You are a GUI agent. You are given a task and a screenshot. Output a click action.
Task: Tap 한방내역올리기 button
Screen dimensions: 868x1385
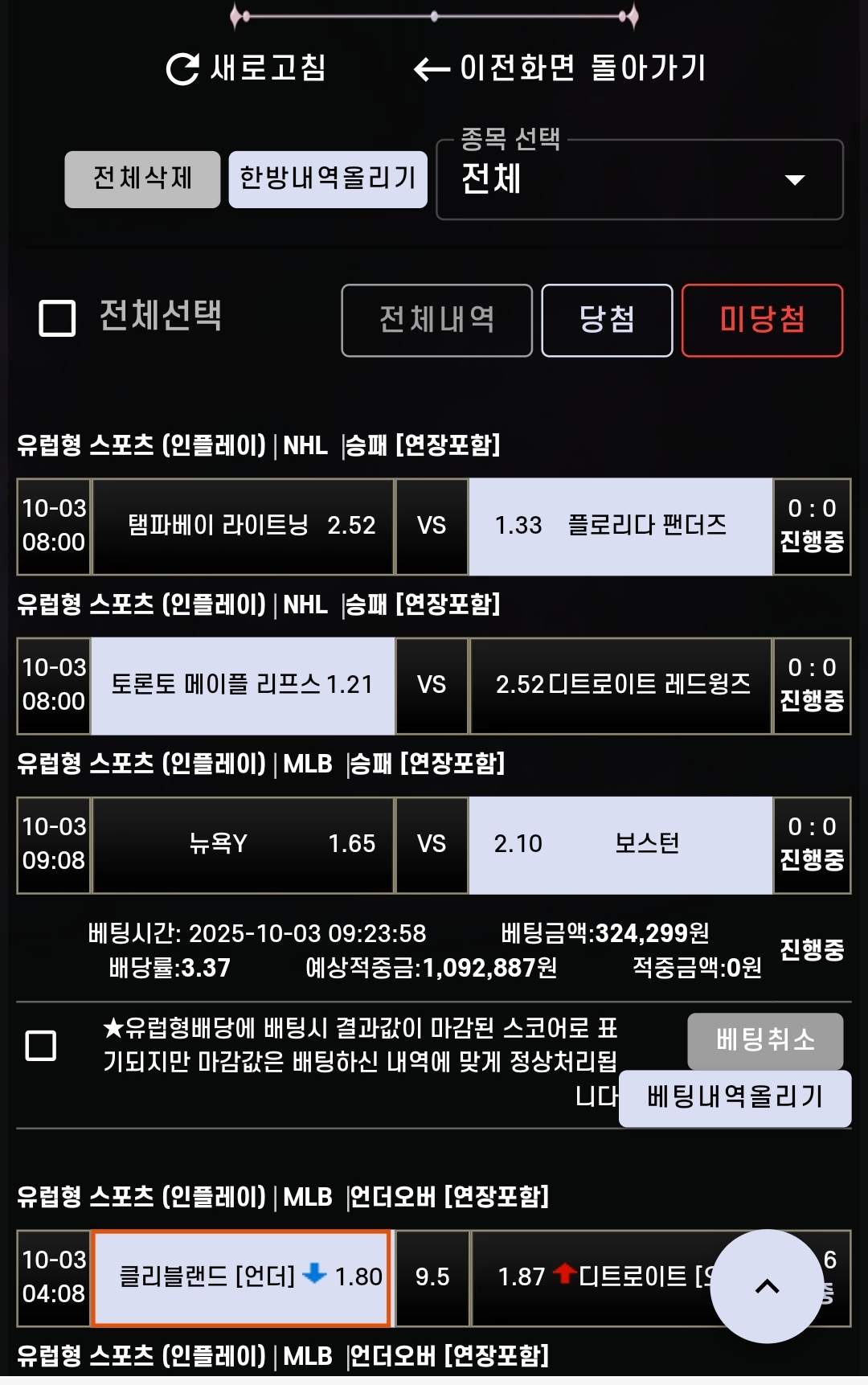pyautogui.click(x=328, y=179)
